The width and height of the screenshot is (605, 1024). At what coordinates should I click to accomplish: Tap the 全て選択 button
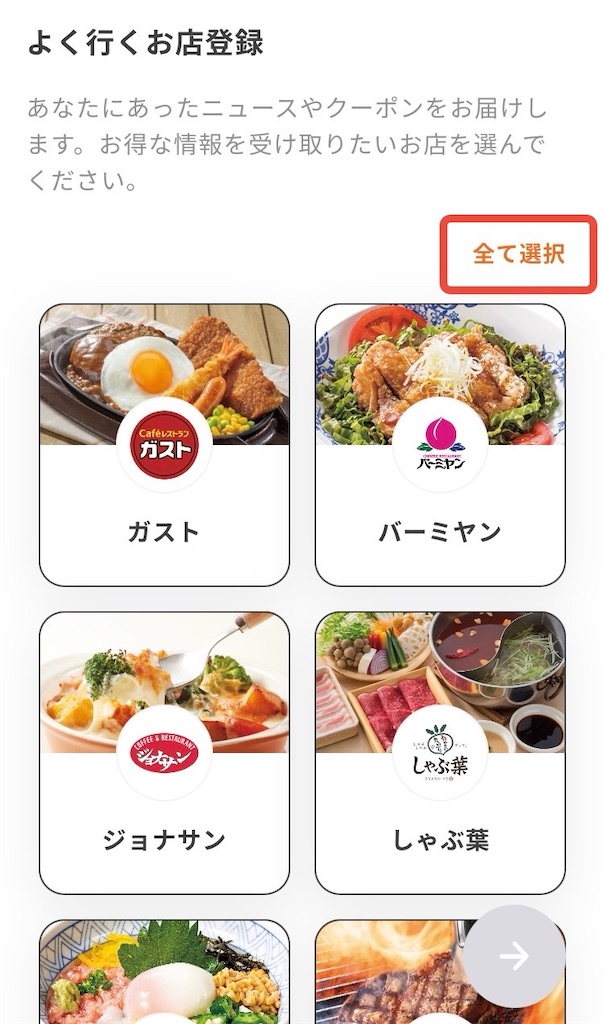pyautogui.click(x=518, y=253)
